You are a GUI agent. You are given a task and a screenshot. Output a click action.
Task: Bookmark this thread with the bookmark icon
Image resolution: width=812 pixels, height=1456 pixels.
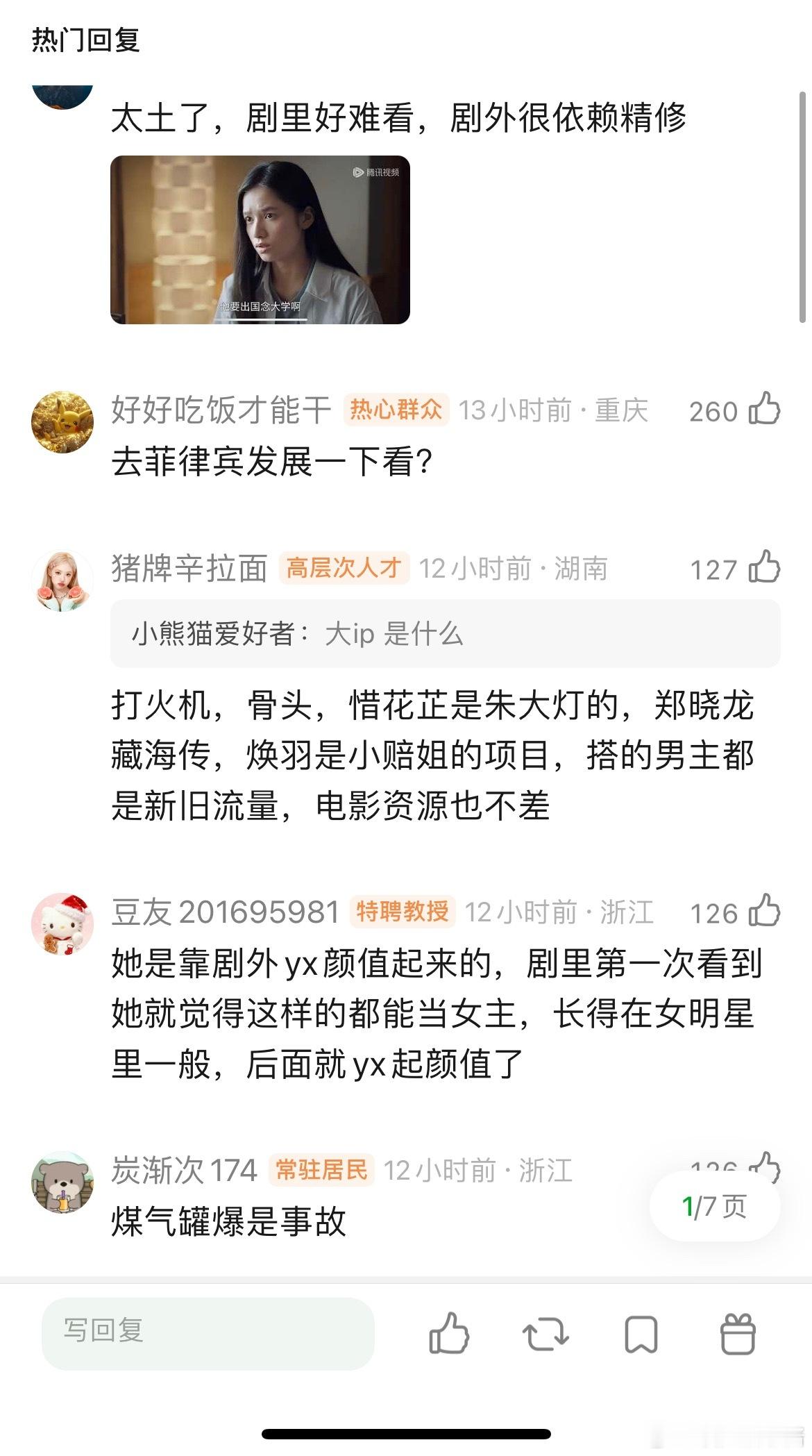click(x=642, y=1334)
